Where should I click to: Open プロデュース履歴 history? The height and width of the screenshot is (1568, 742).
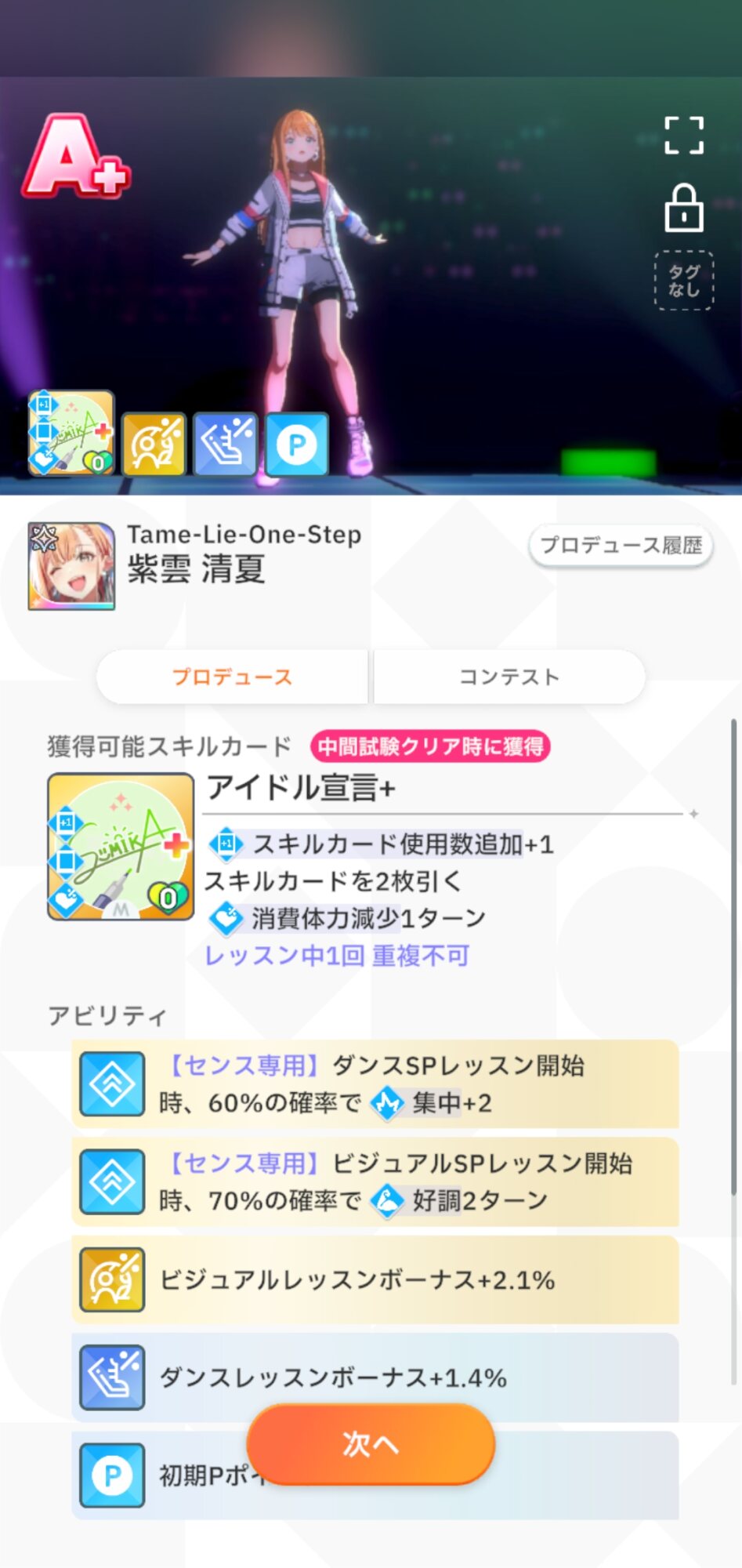coord(621,545)
